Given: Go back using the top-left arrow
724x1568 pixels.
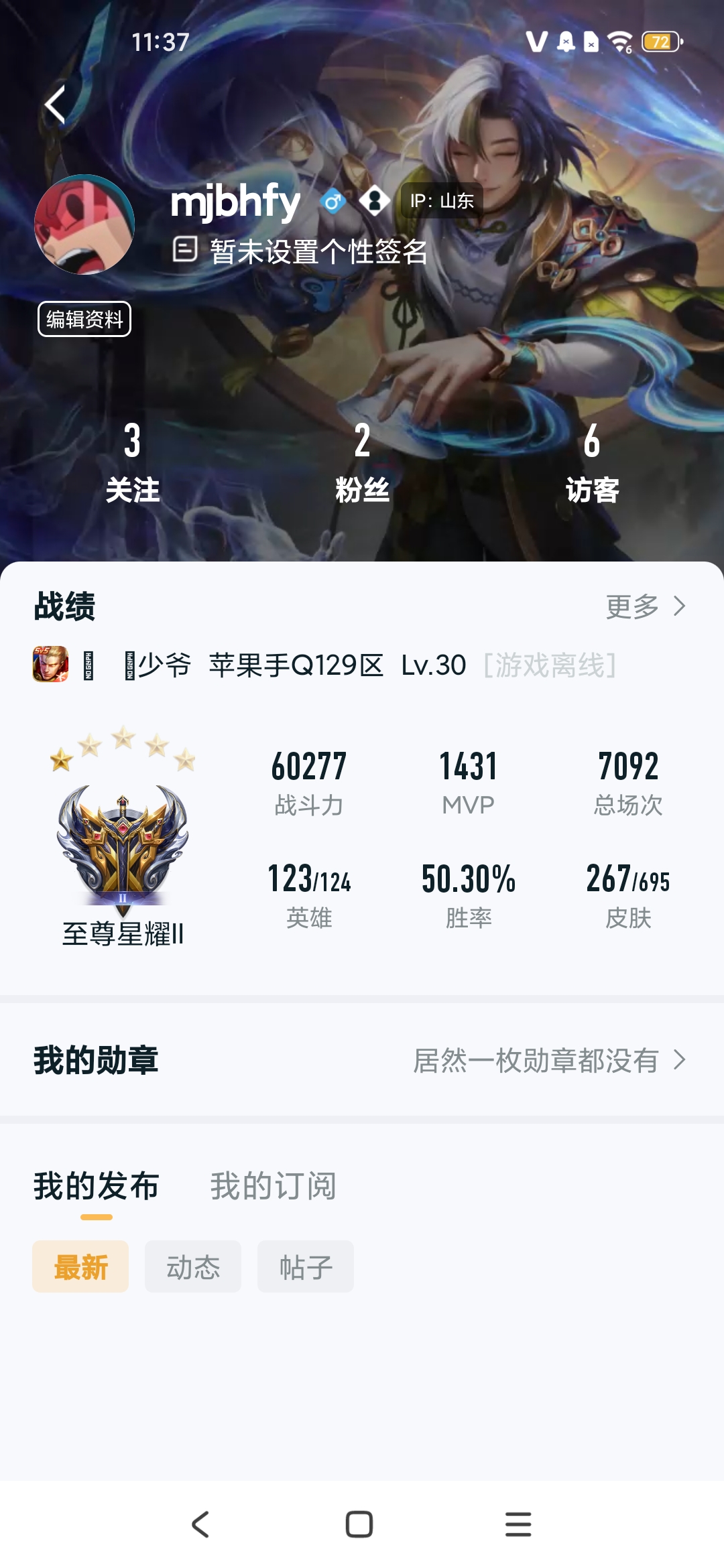Looking at the screenshot, I should [55, 105].
